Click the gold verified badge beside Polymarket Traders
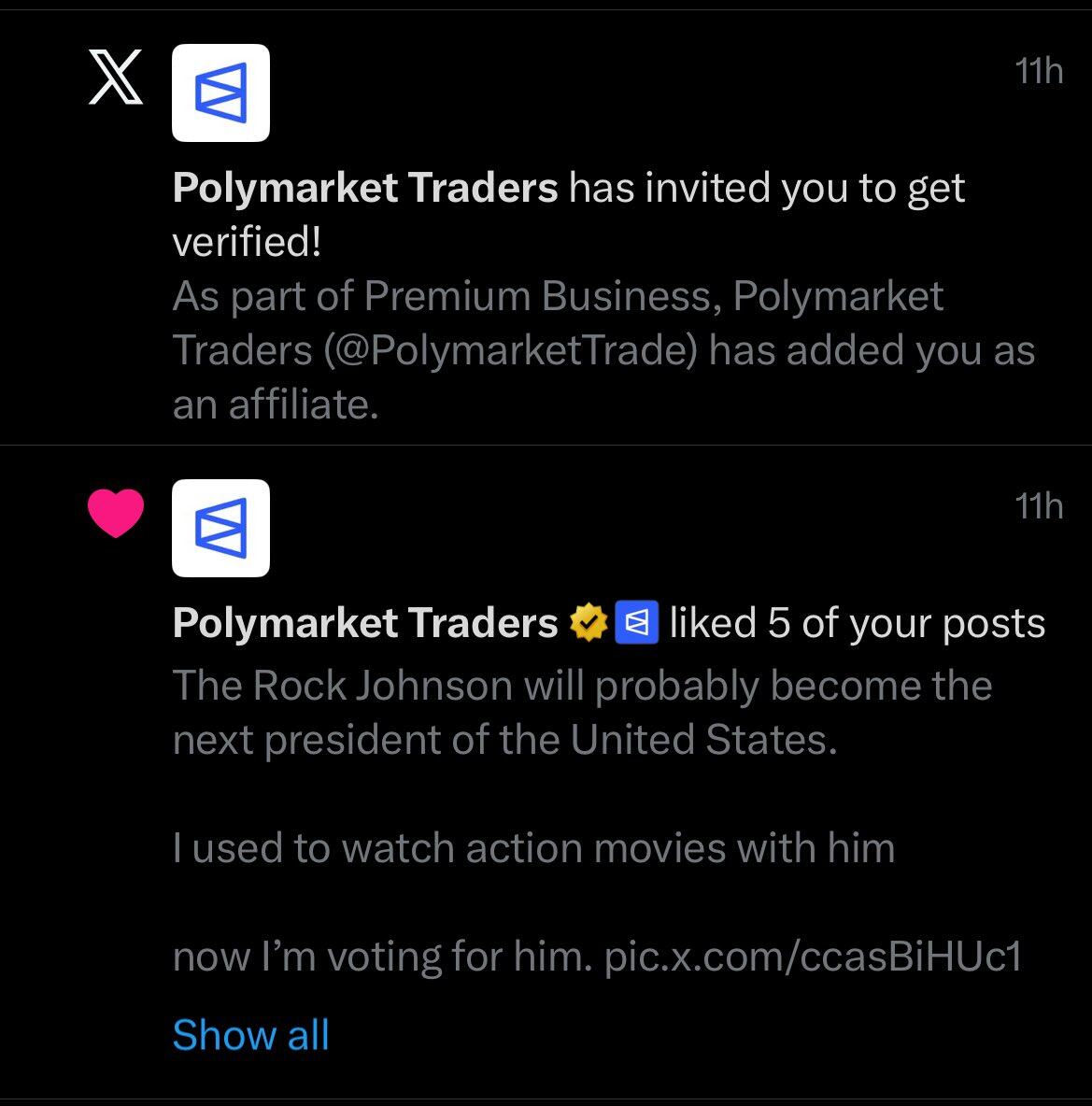The image size is (1092, 1106). coord(589,621)
